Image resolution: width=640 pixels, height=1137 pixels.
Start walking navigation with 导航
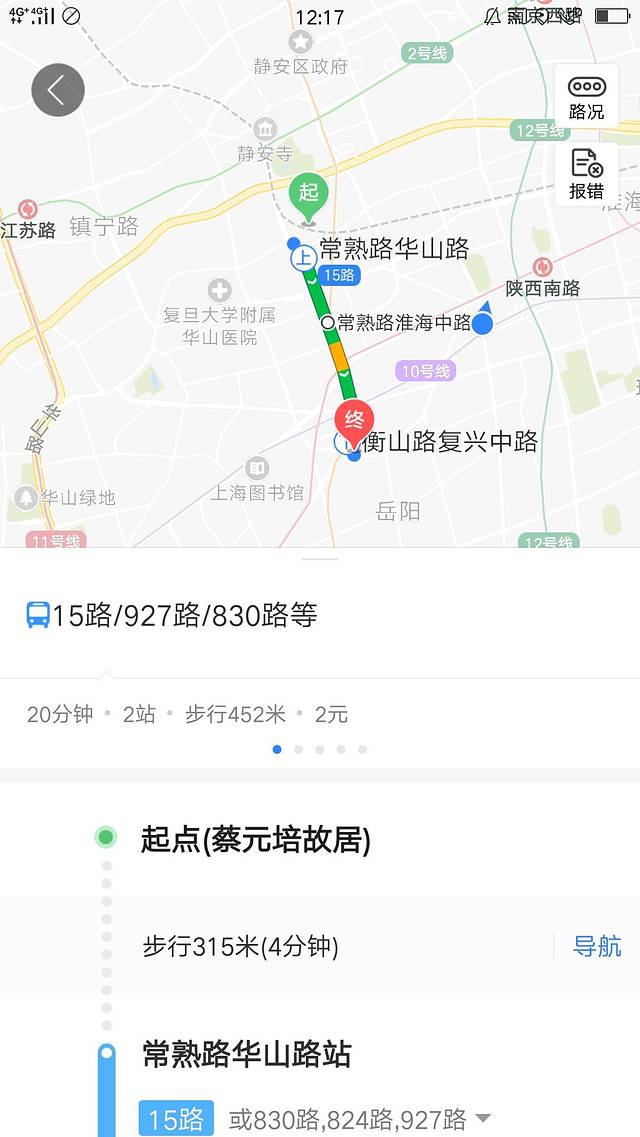pyautogui.click(x=597, y=946)
